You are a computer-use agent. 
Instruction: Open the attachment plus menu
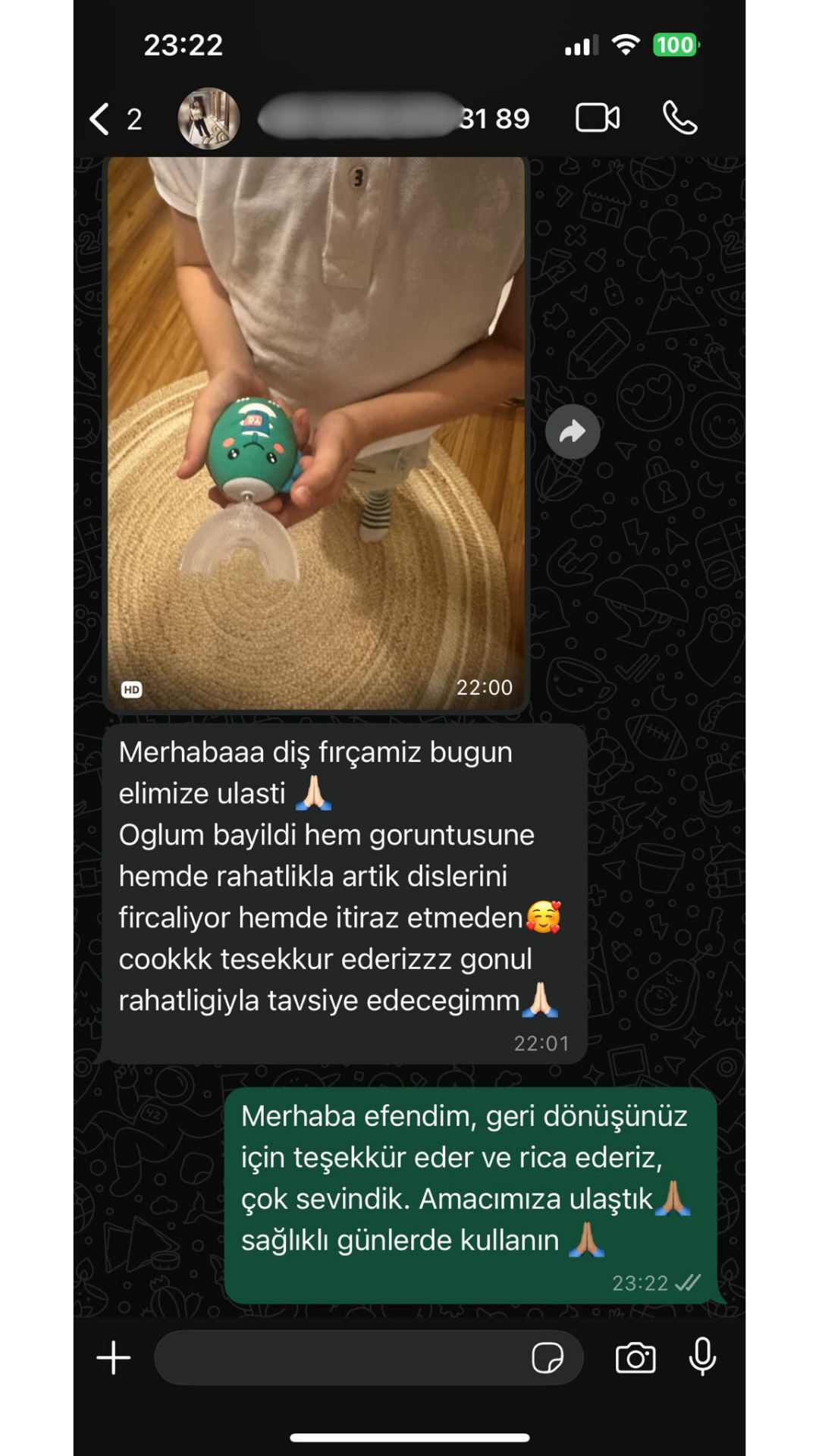(x=114, y=1357)
